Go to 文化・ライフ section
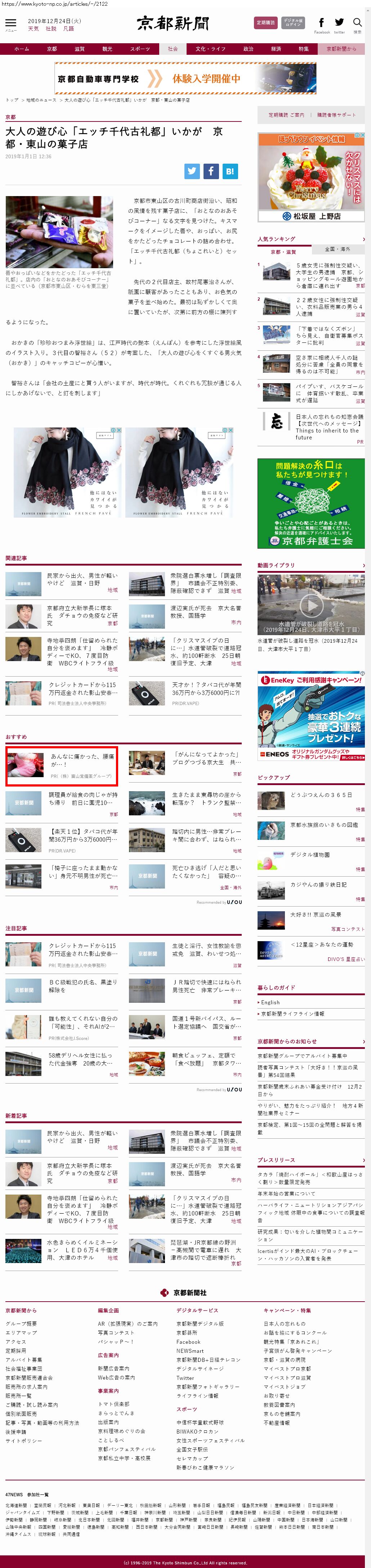 tap(210, 49)
